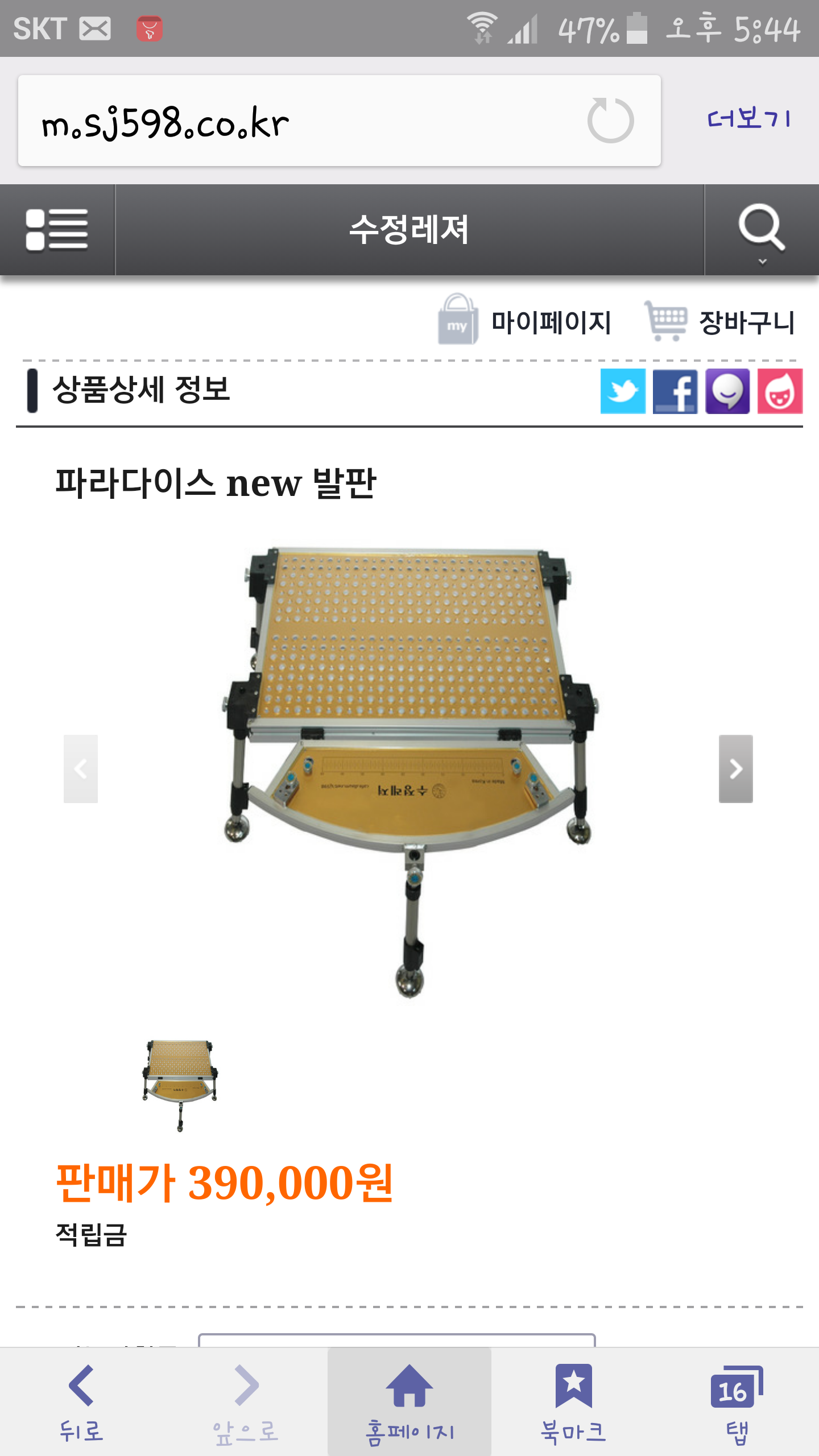Open the 탭 tabs list showing 16
Viewport: 819px width, 1456px height.
737,1403
